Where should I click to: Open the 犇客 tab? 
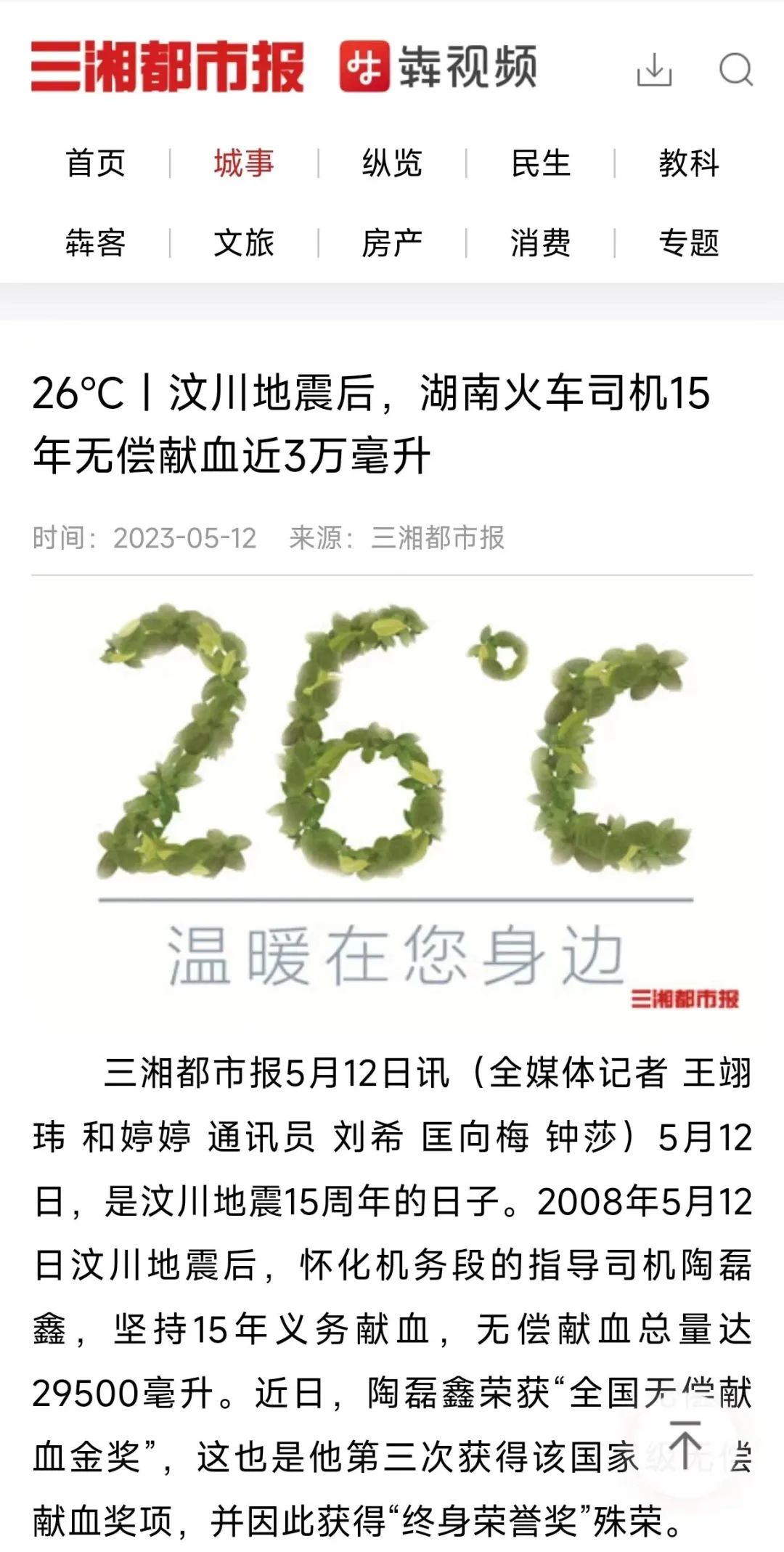tap(95, 243)
